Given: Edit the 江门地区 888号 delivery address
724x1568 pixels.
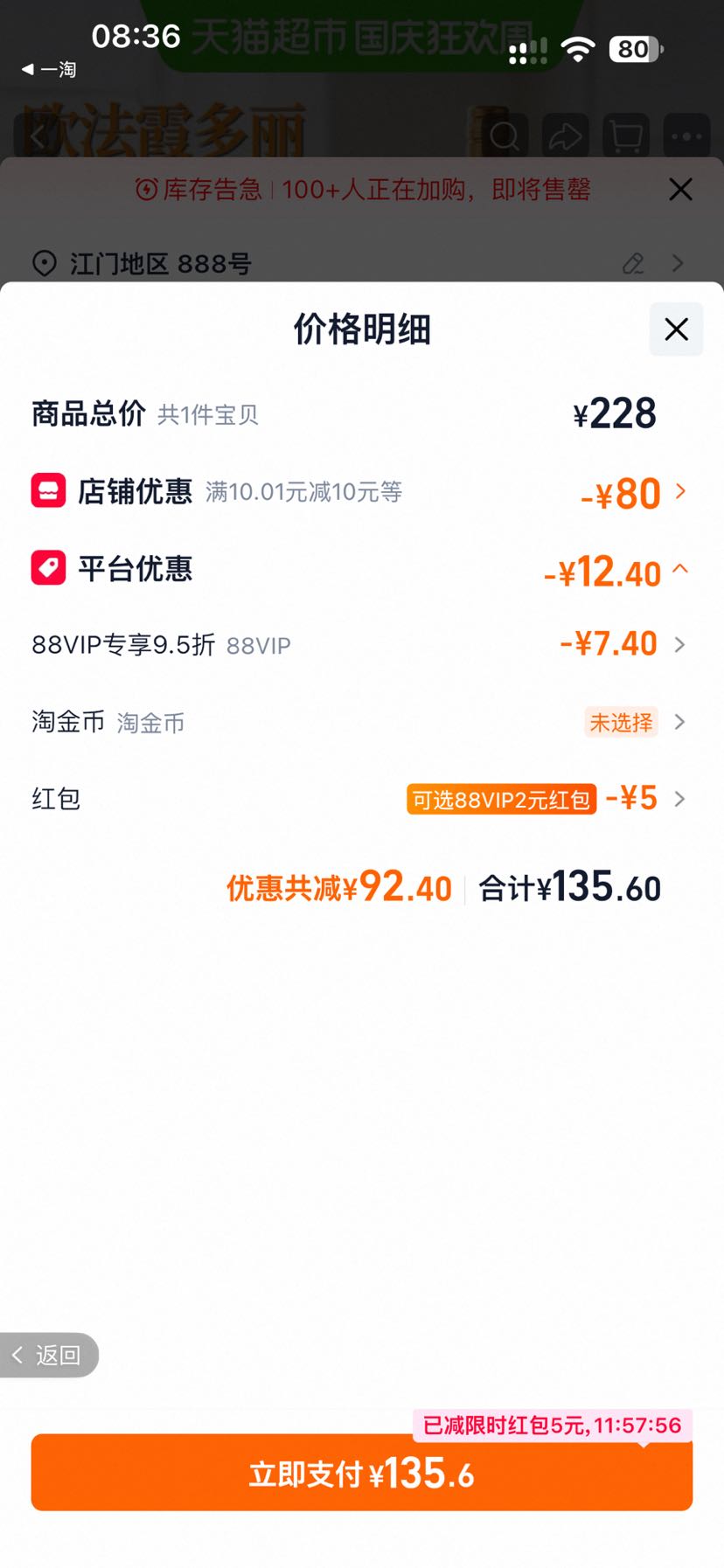Looking at the screenshot, I should tap(633, 263).
